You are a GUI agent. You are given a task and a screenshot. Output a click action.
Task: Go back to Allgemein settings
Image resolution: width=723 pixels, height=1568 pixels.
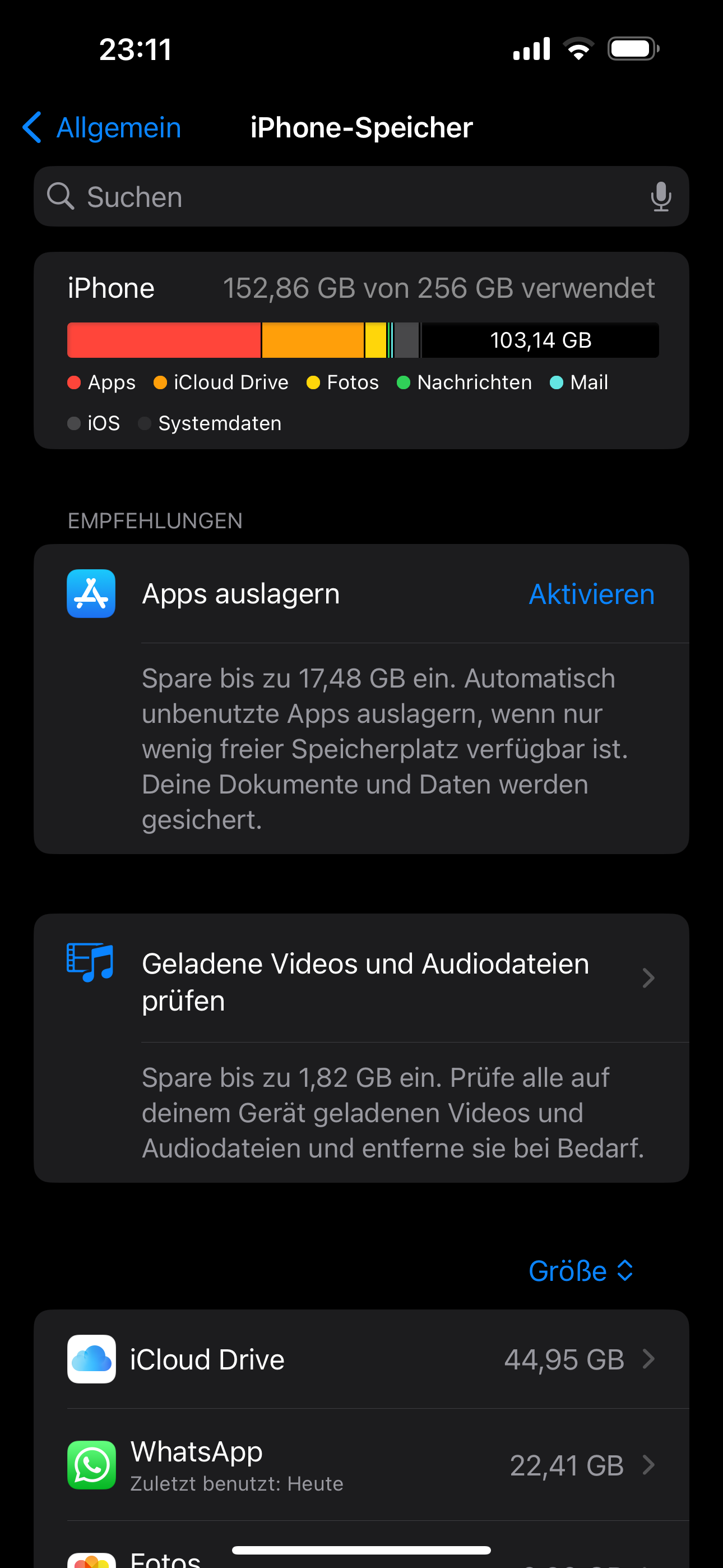102,128
